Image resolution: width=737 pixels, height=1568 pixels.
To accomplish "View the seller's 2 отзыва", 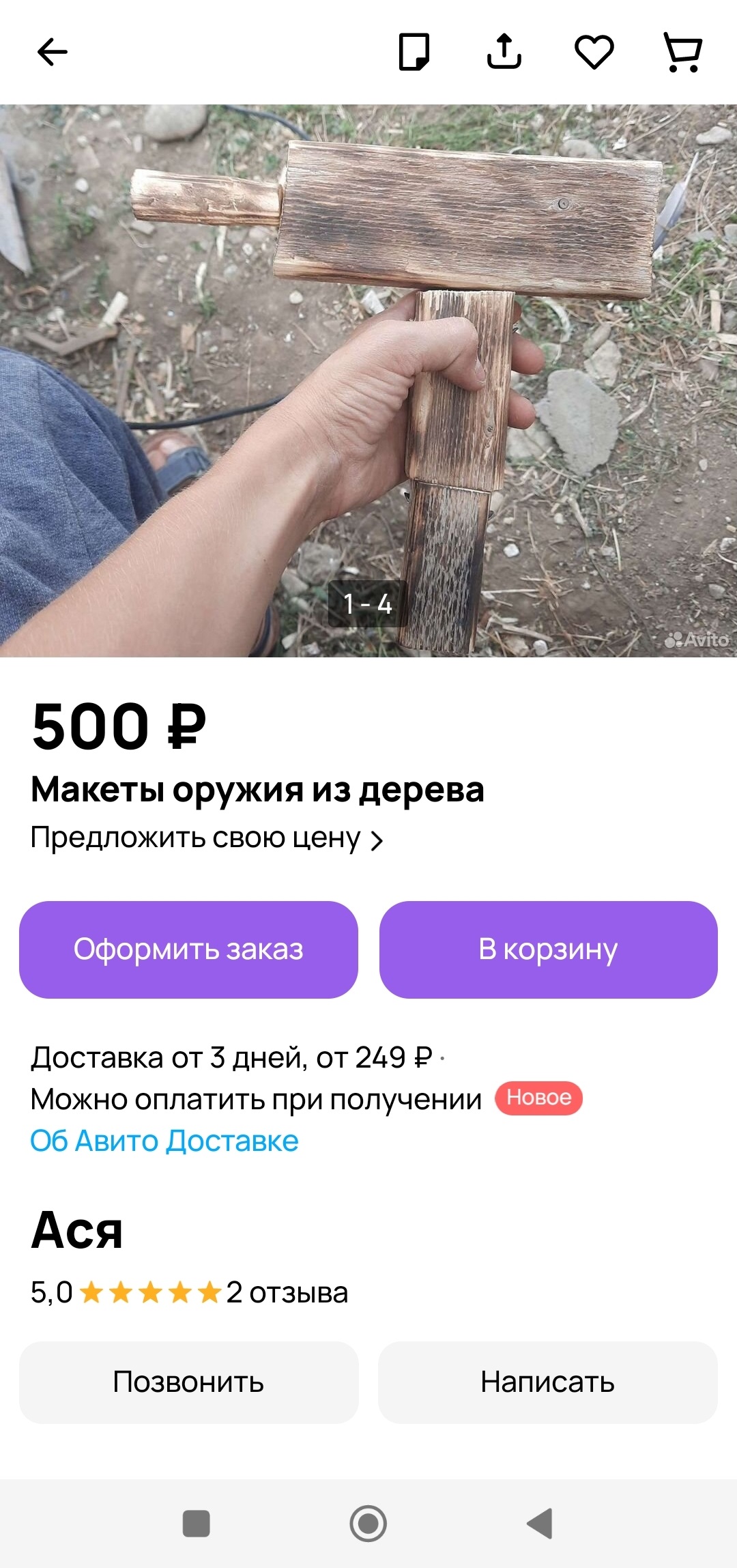I will (x=287, y=1292).
